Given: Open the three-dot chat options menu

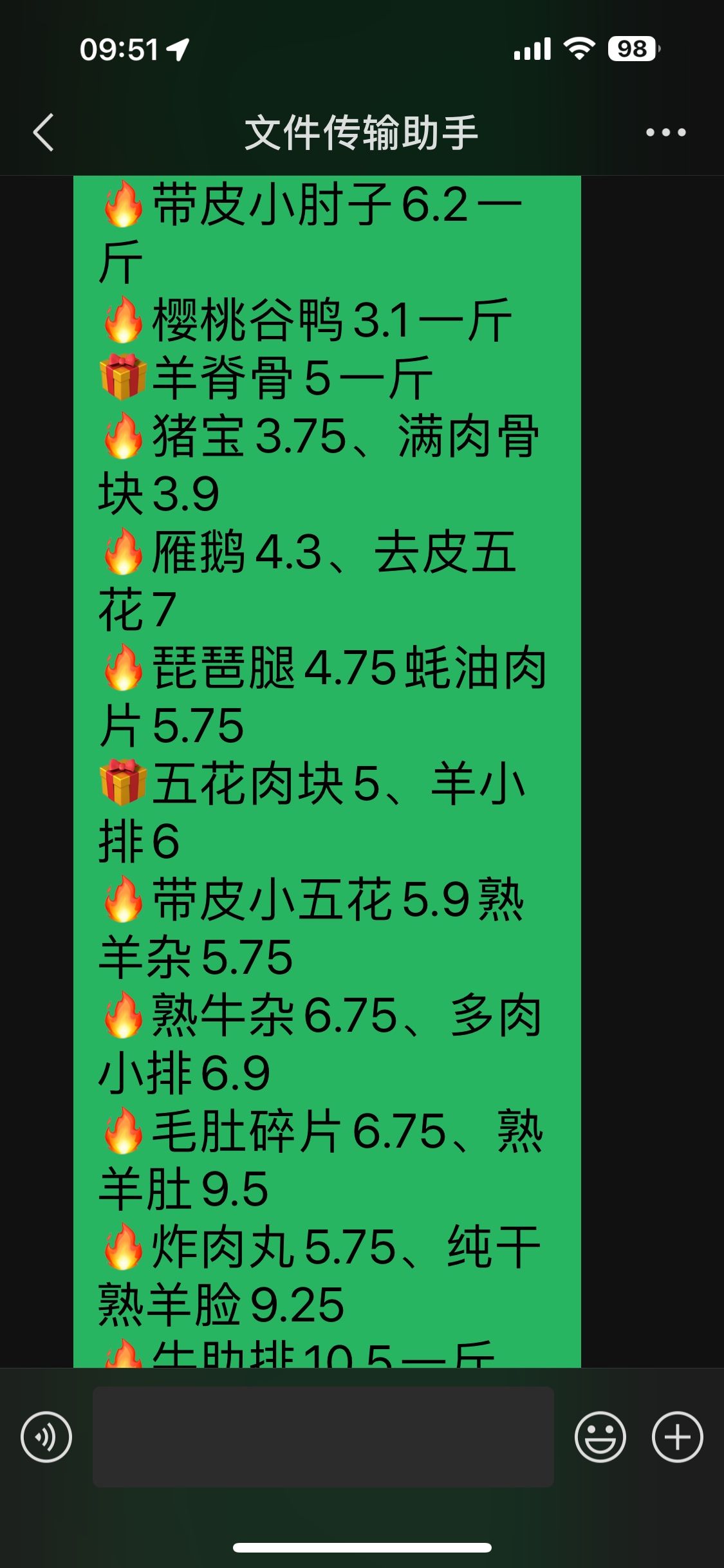Looking at the screenshot, I should point(665,133).
